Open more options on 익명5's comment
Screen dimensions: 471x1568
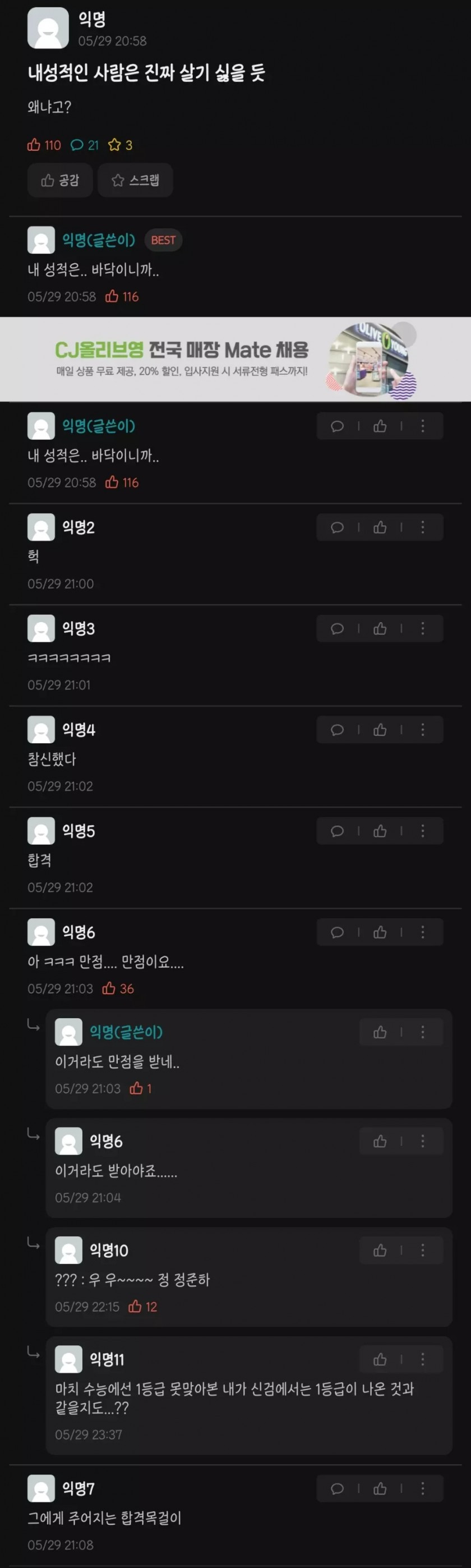(x=423, y=831)
